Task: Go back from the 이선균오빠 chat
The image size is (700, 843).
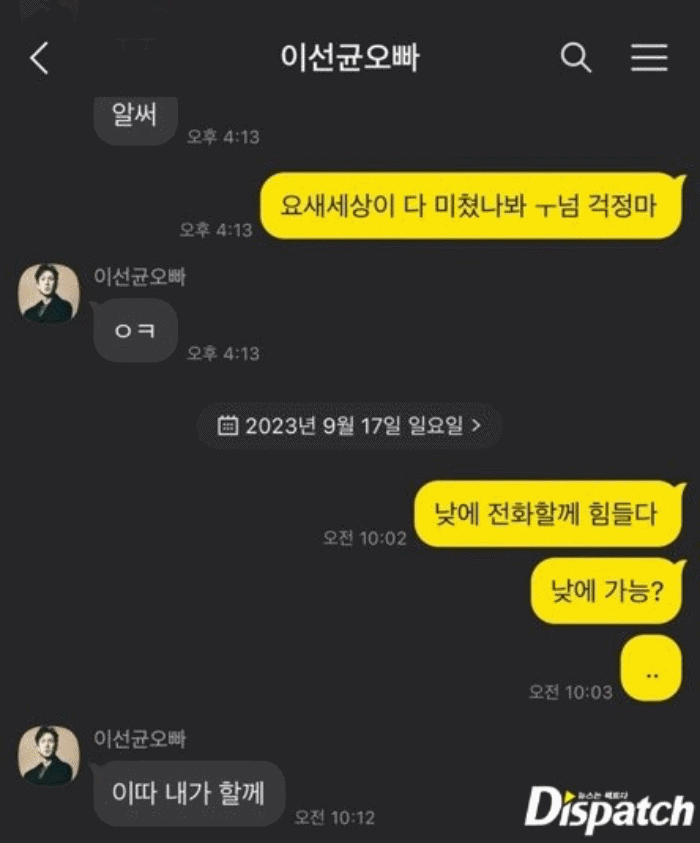Action: click(x=39, y=59)
